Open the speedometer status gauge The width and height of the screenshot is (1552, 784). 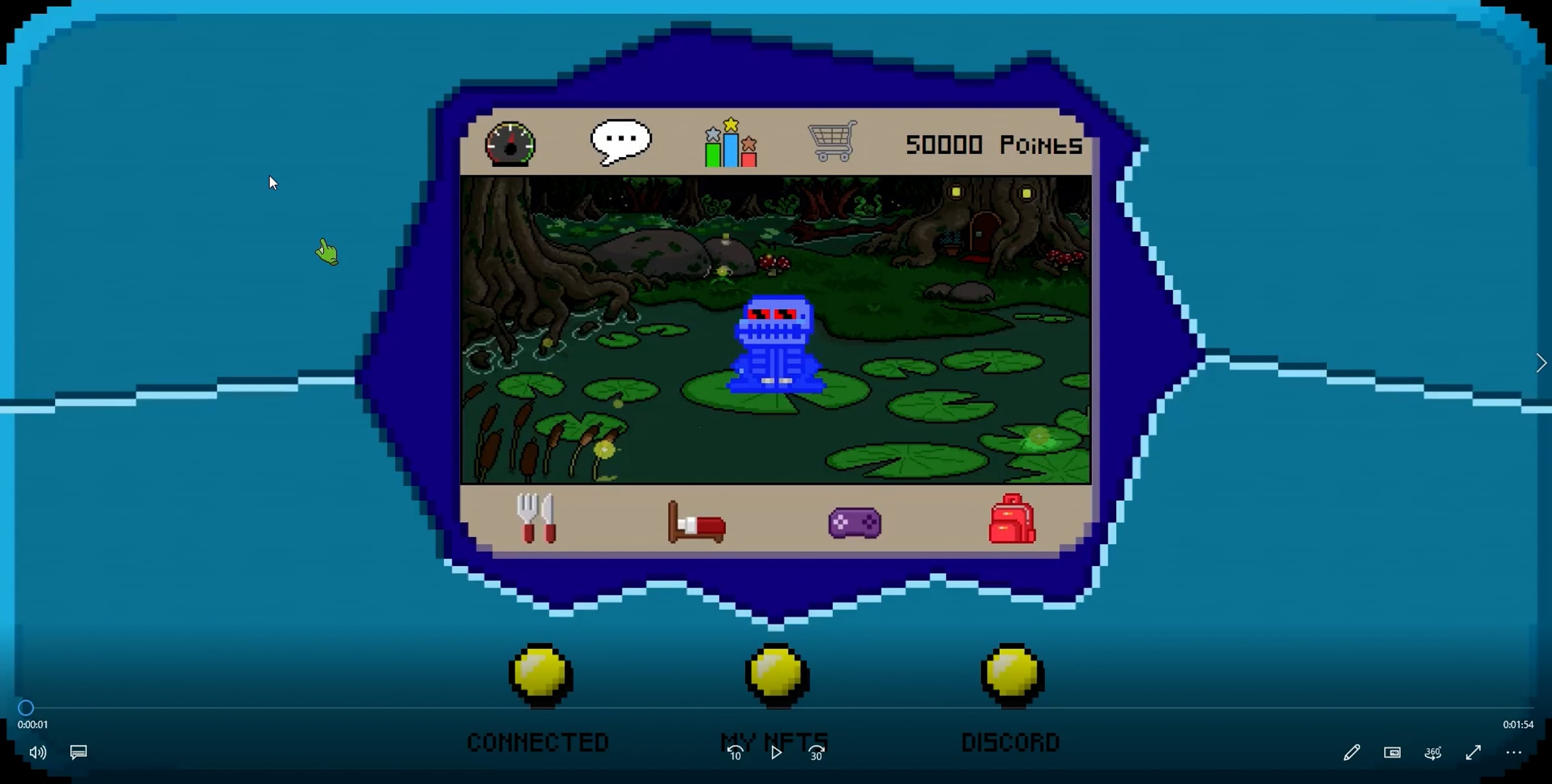coord(510,143)
